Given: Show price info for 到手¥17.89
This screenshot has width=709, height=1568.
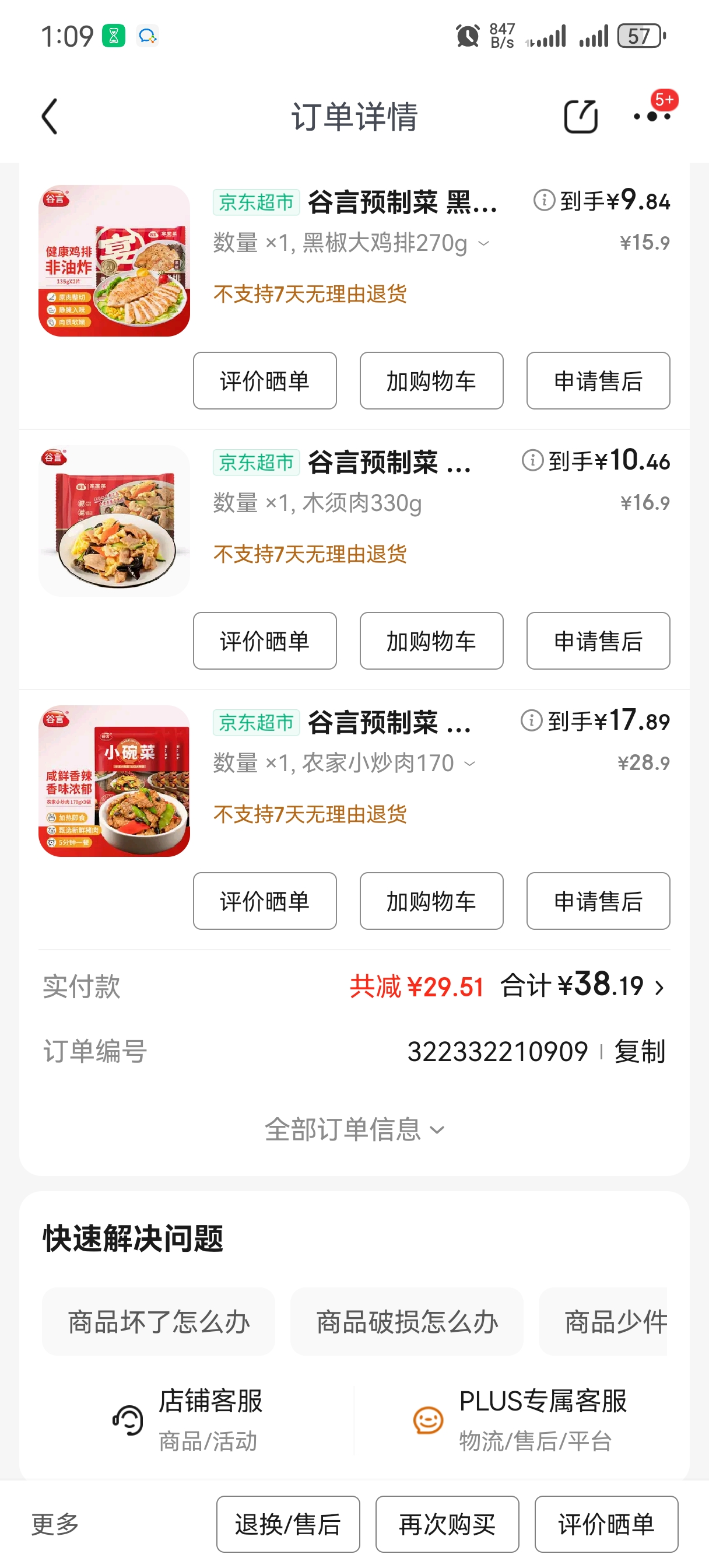Looking at the screenshot, I should (531, 720).
